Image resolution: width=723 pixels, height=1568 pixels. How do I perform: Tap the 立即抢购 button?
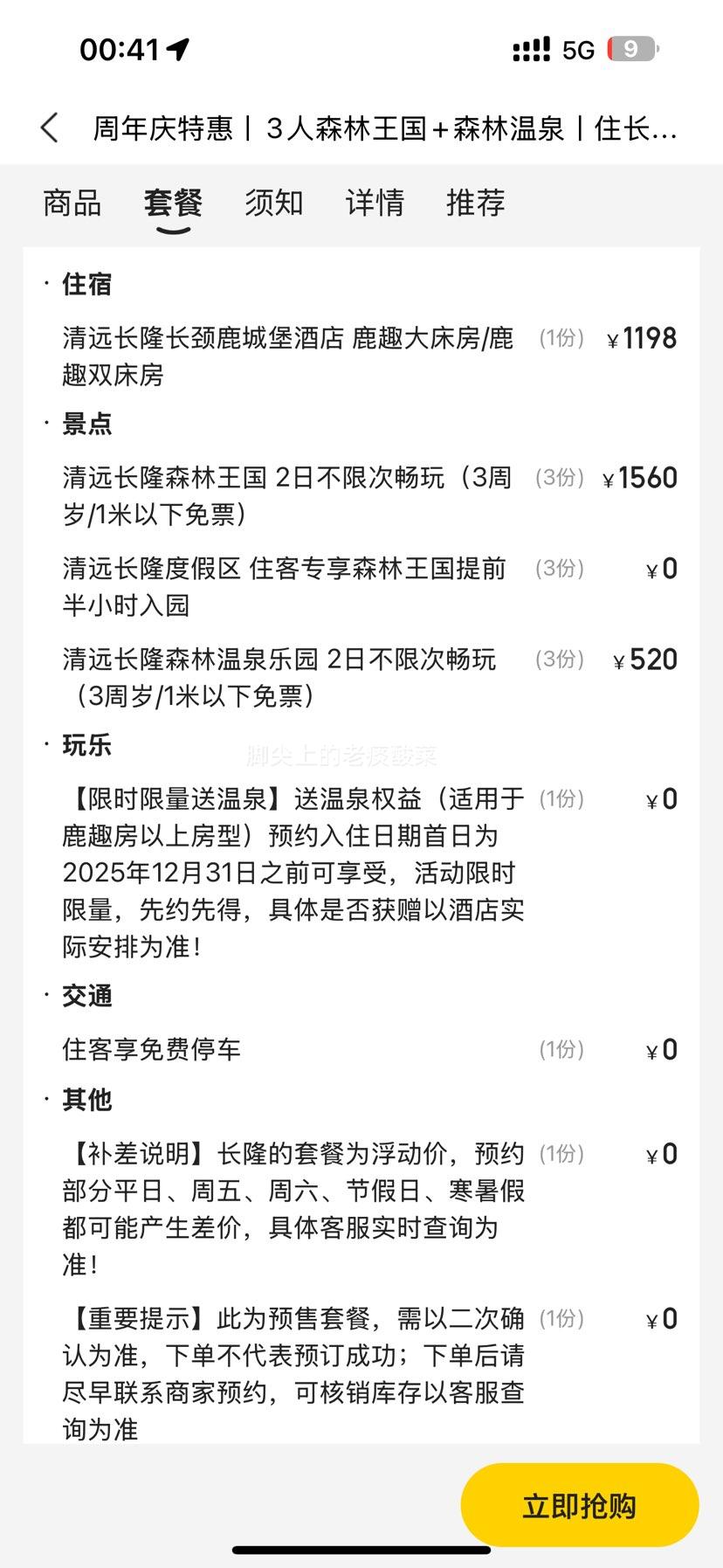(579, 1505)
